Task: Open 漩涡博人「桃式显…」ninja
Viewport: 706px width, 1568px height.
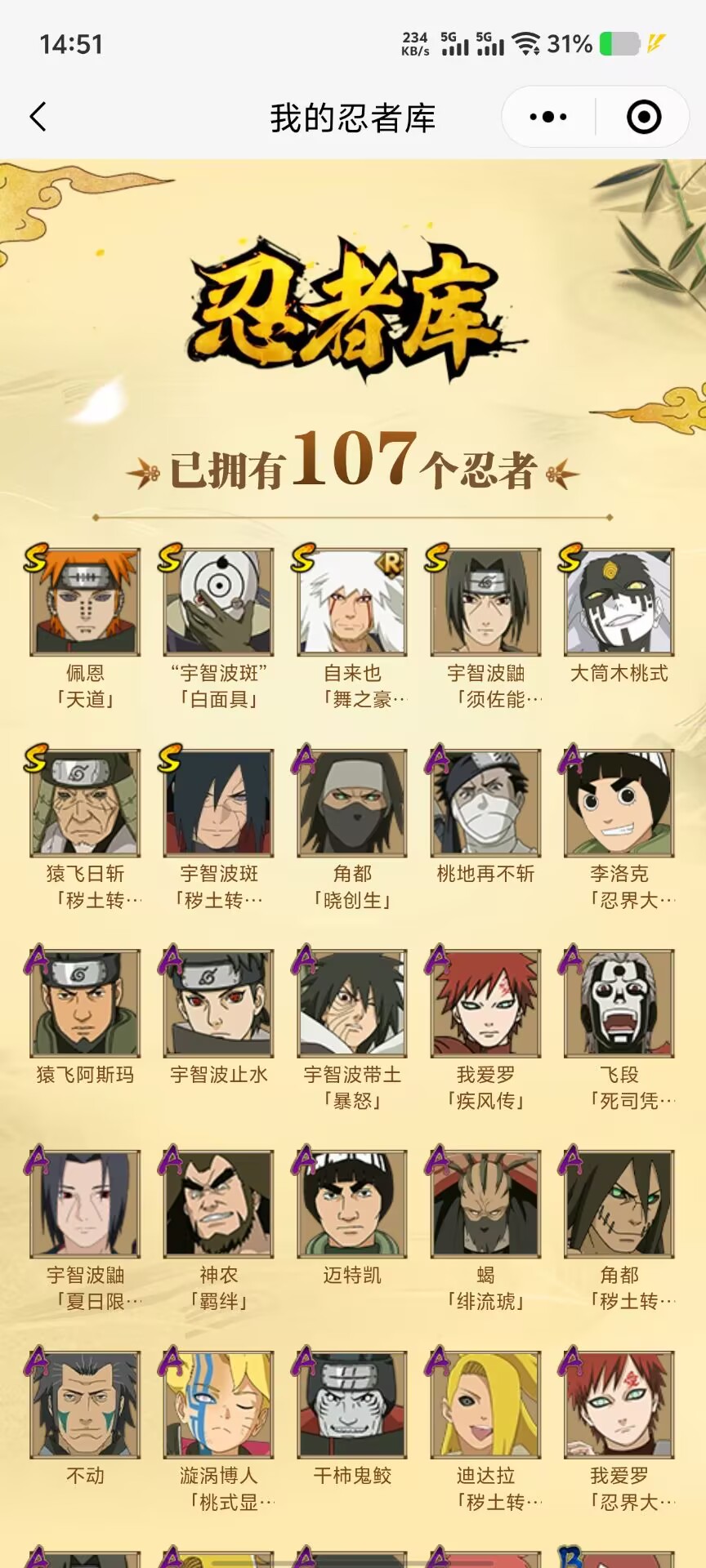Action: click(x=218, y=1405)
